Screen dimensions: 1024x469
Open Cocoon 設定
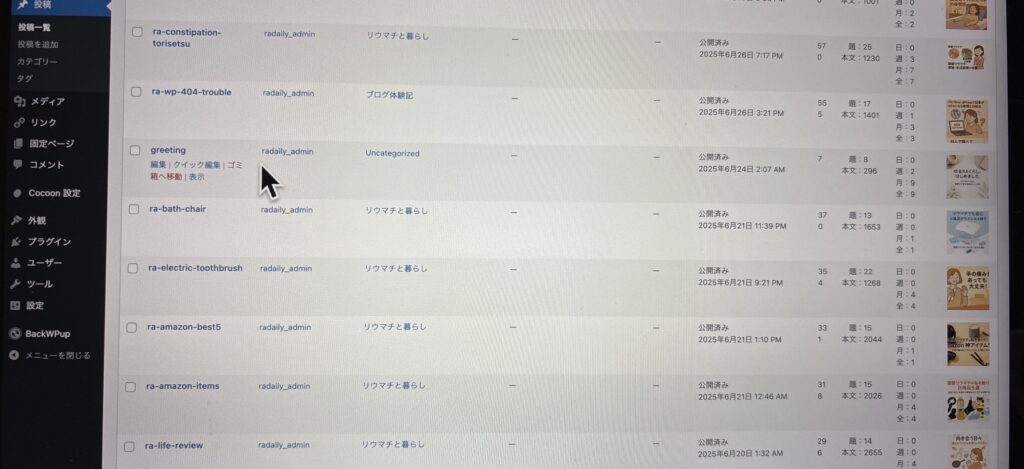pos(54,192)
